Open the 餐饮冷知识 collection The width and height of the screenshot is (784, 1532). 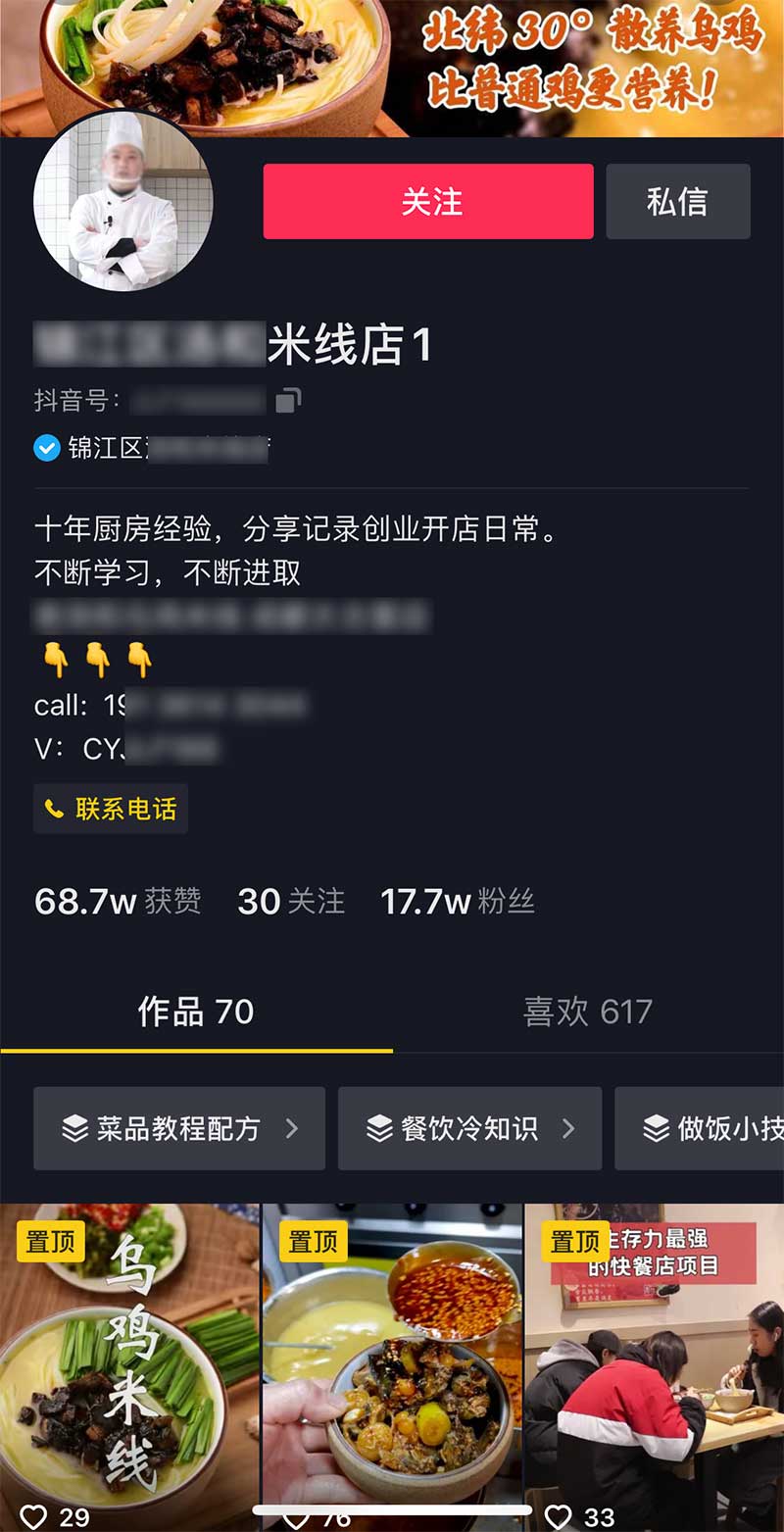pos(469,1128)
